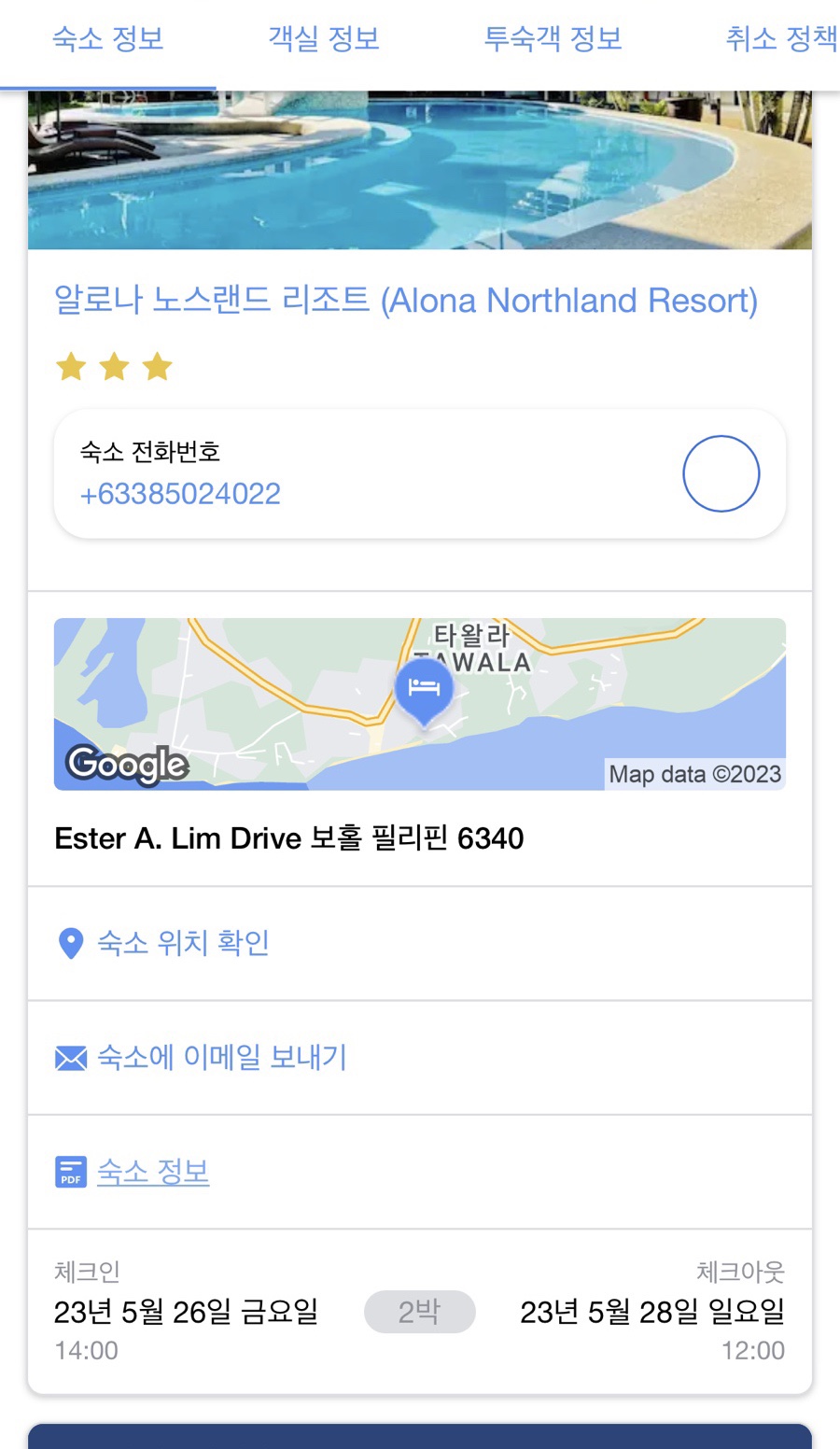
Task: Switch to the 투숙객 정보 tab
Action: click(553, 39)
